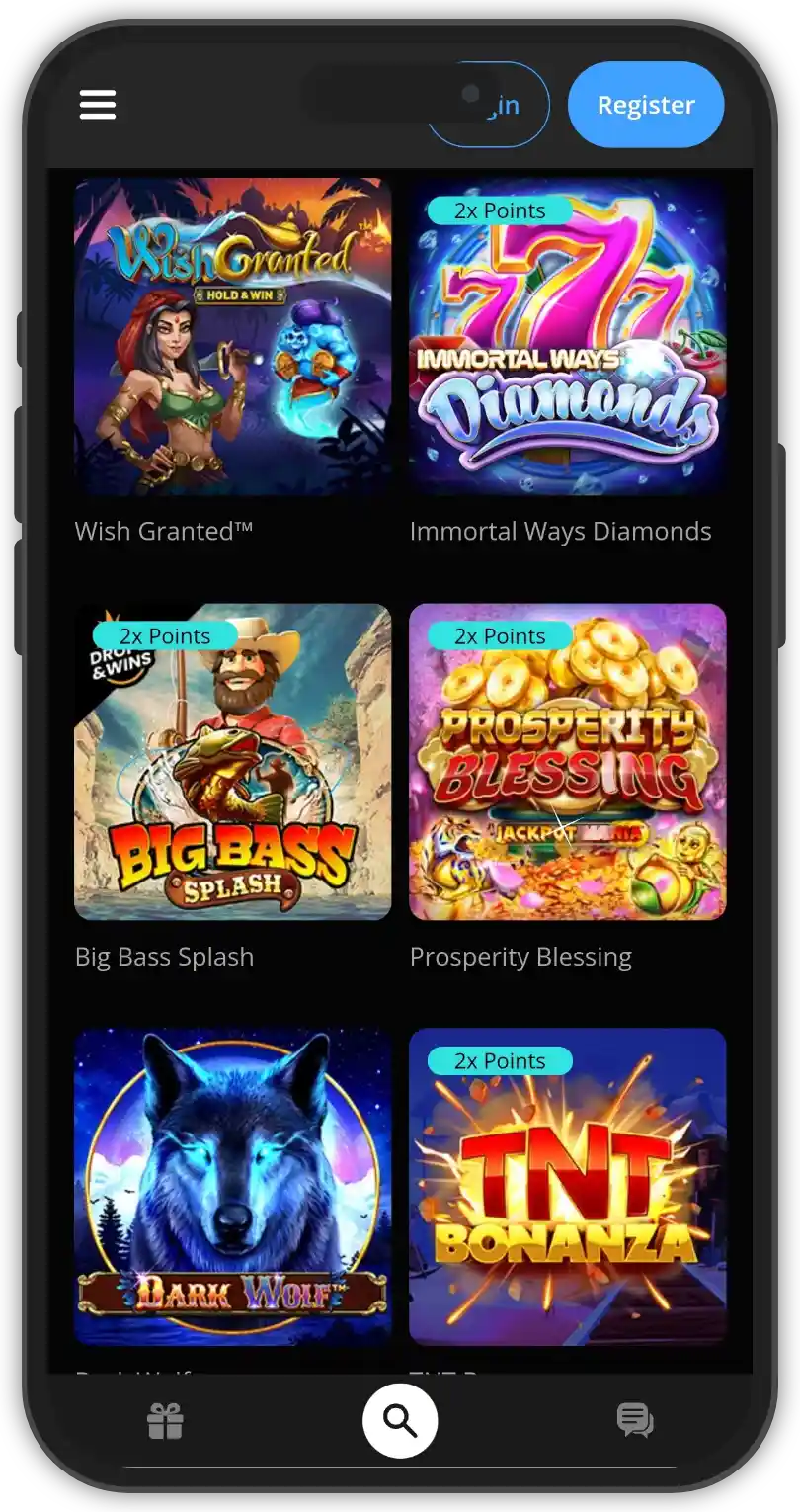This screenshot has height=1512, width=800.
Task: Play the Prosperity Blessing slot
Action: (568, 762)
